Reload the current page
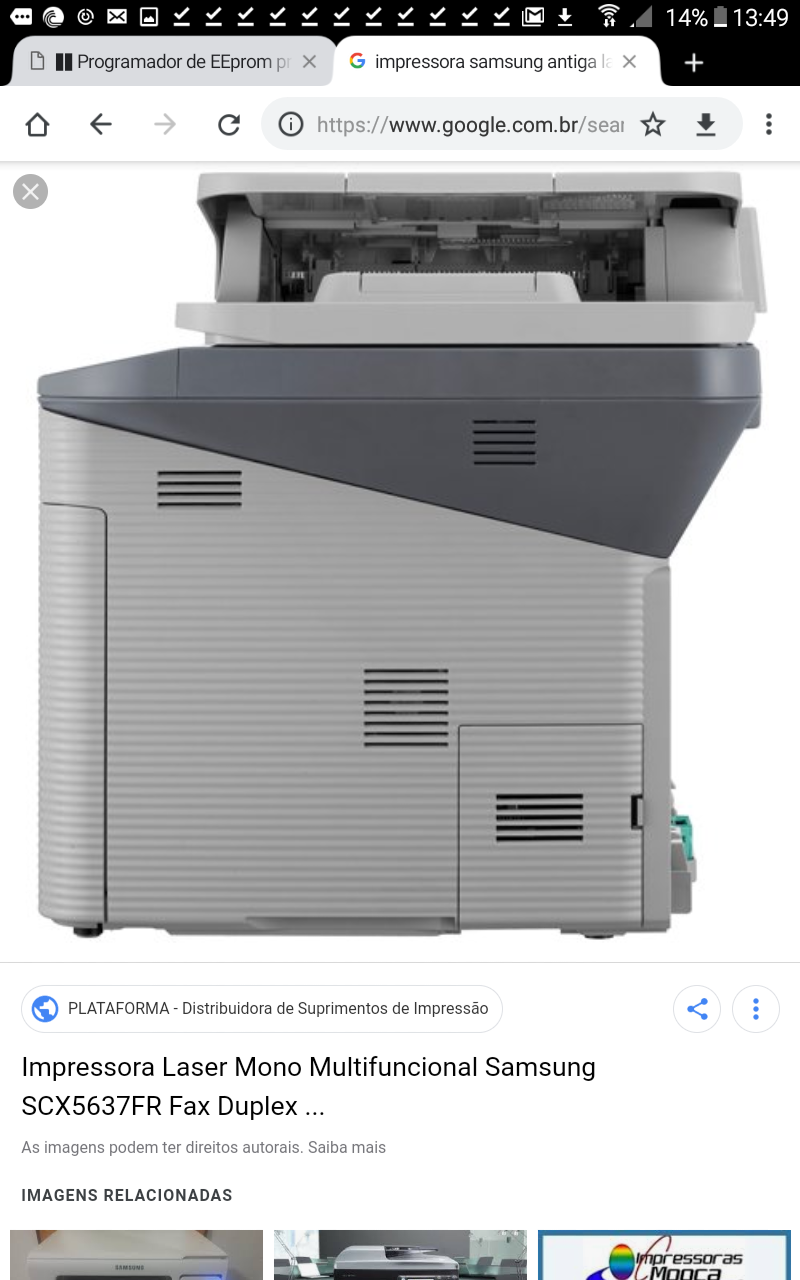Screen dimensions: 800x1280 (x=229, y=124)
